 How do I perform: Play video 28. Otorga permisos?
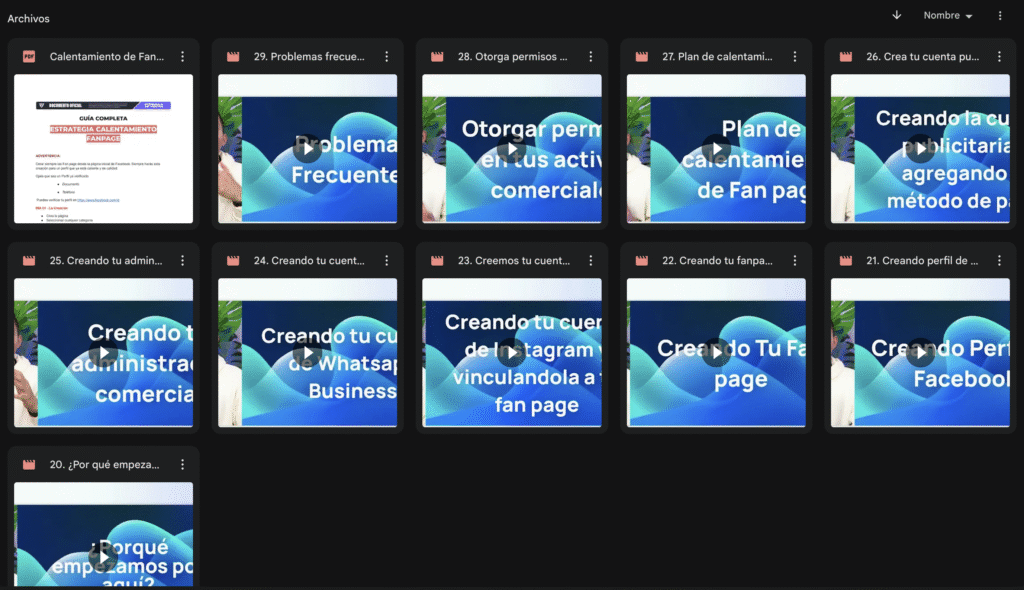511,148
